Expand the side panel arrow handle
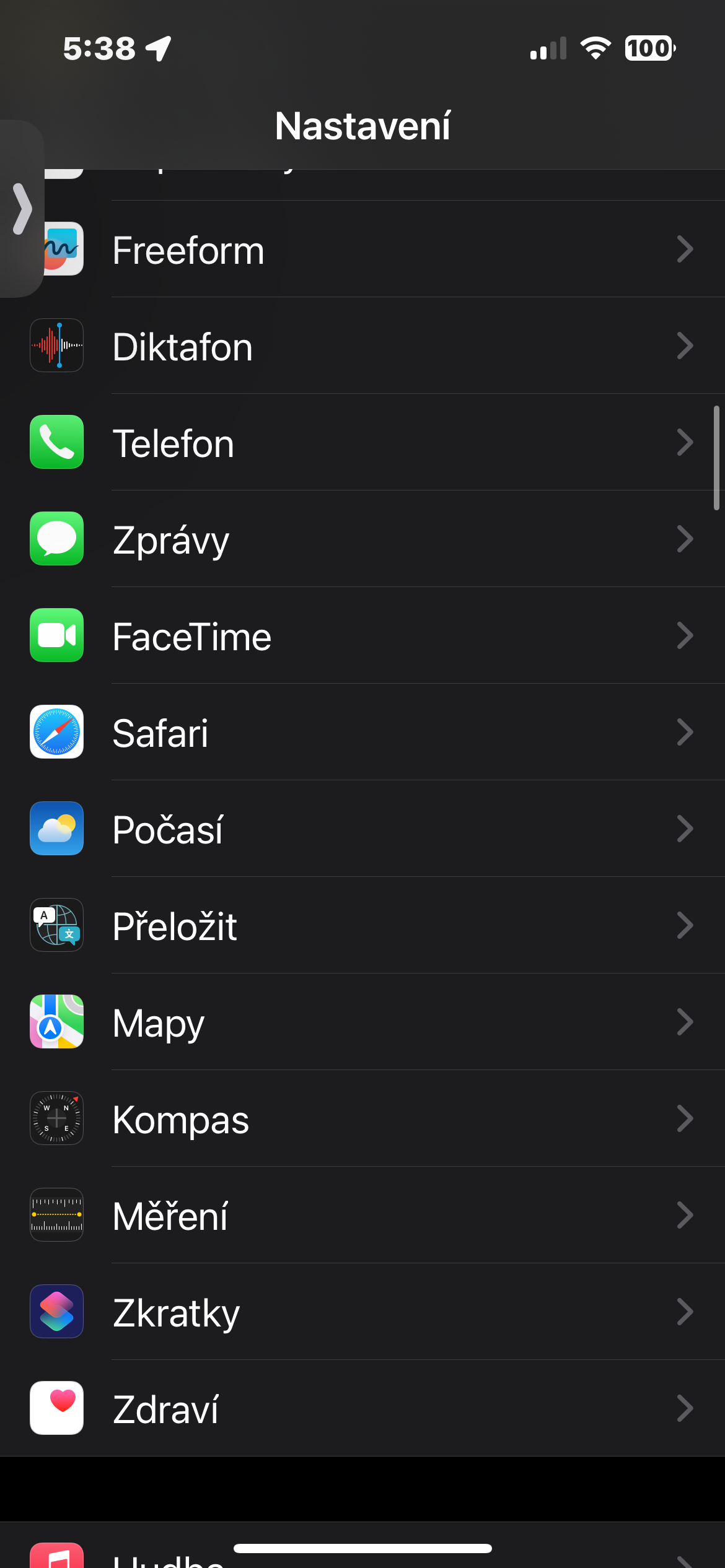 22,209
